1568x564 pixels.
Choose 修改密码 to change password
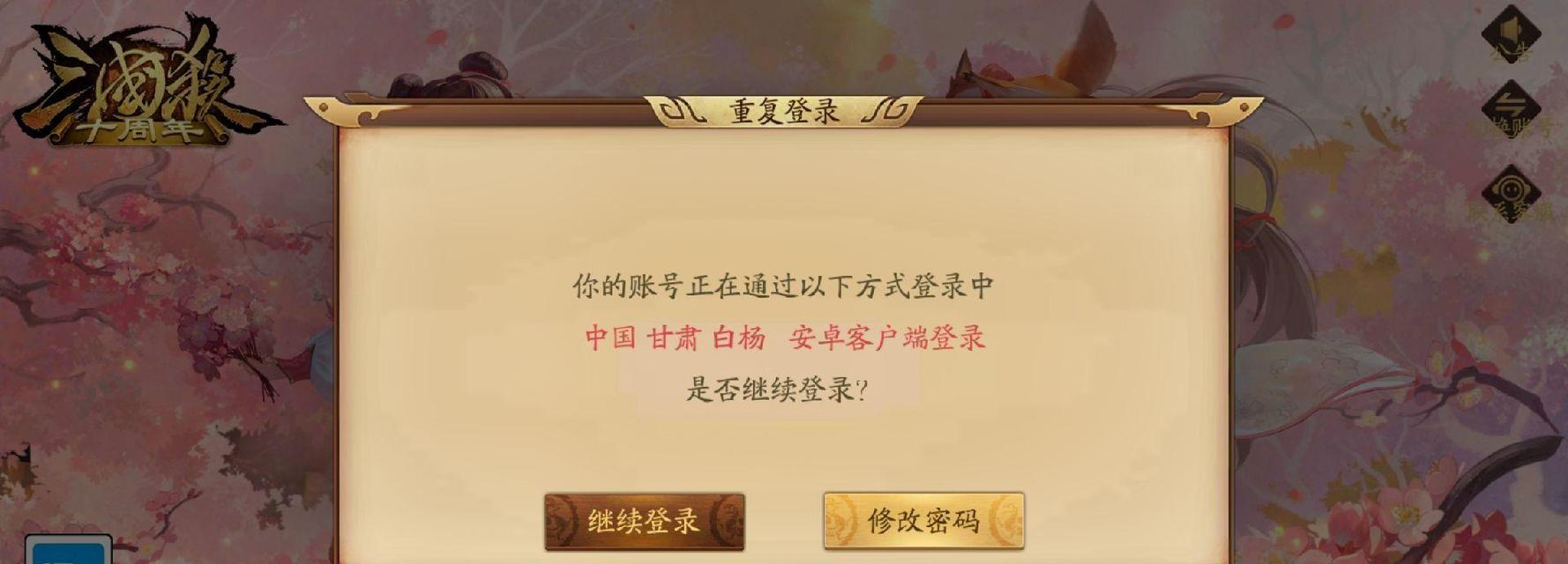pos(923,521)
